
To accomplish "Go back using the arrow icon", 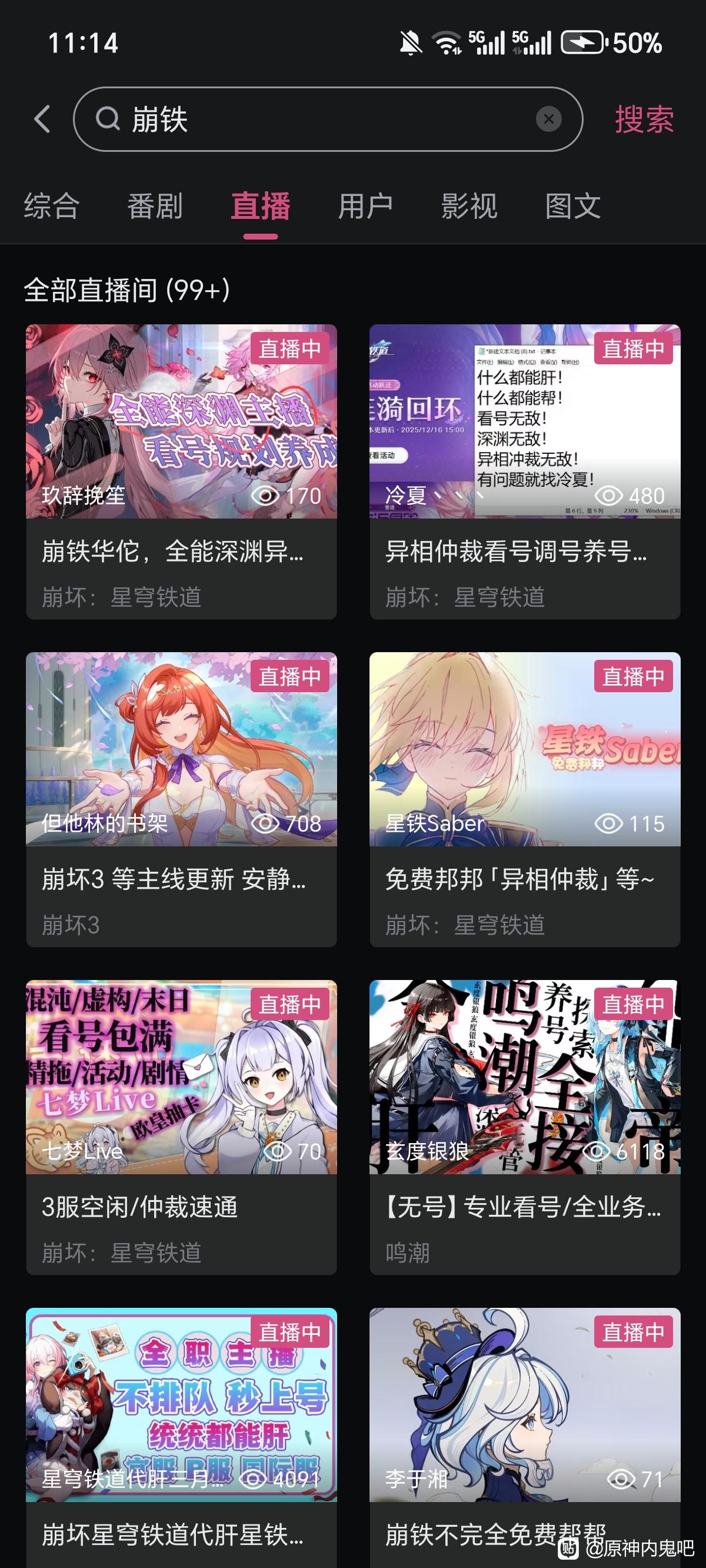I will (x=42, y=119).
